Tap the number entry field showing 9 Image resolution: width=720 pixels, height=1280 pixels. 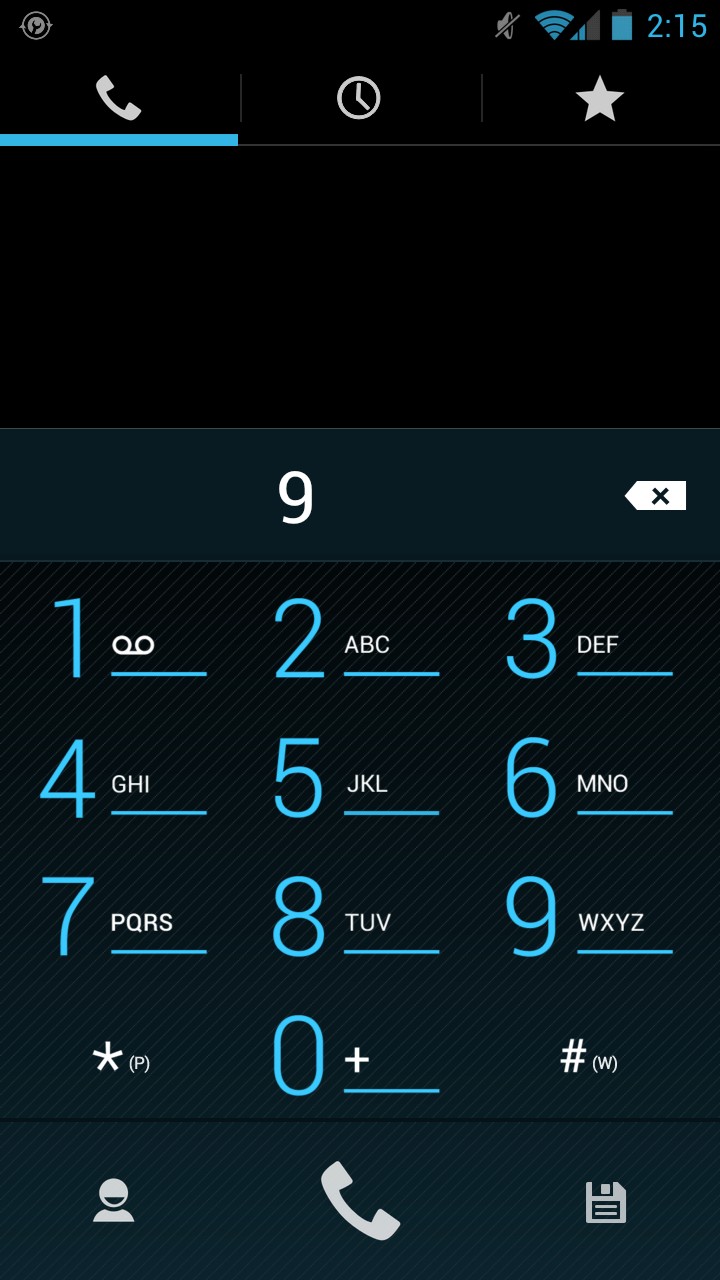point(296,495)
